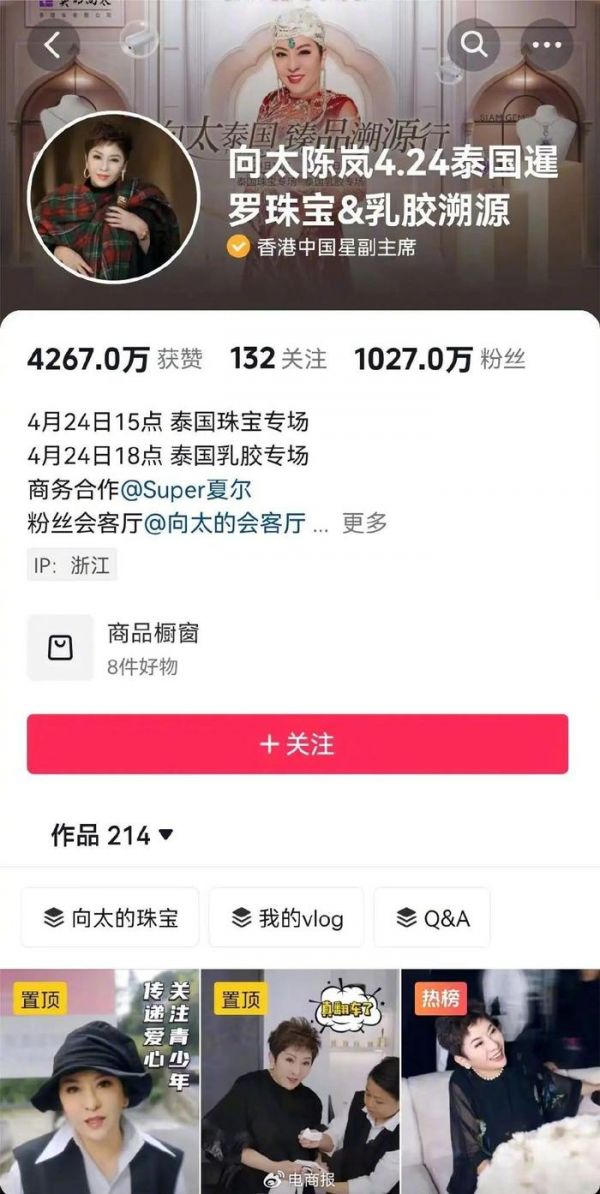Screen dimensions: 600x1194
Task: Select the 向太的珠宝 collection chip
Action: tap(110, 917)
